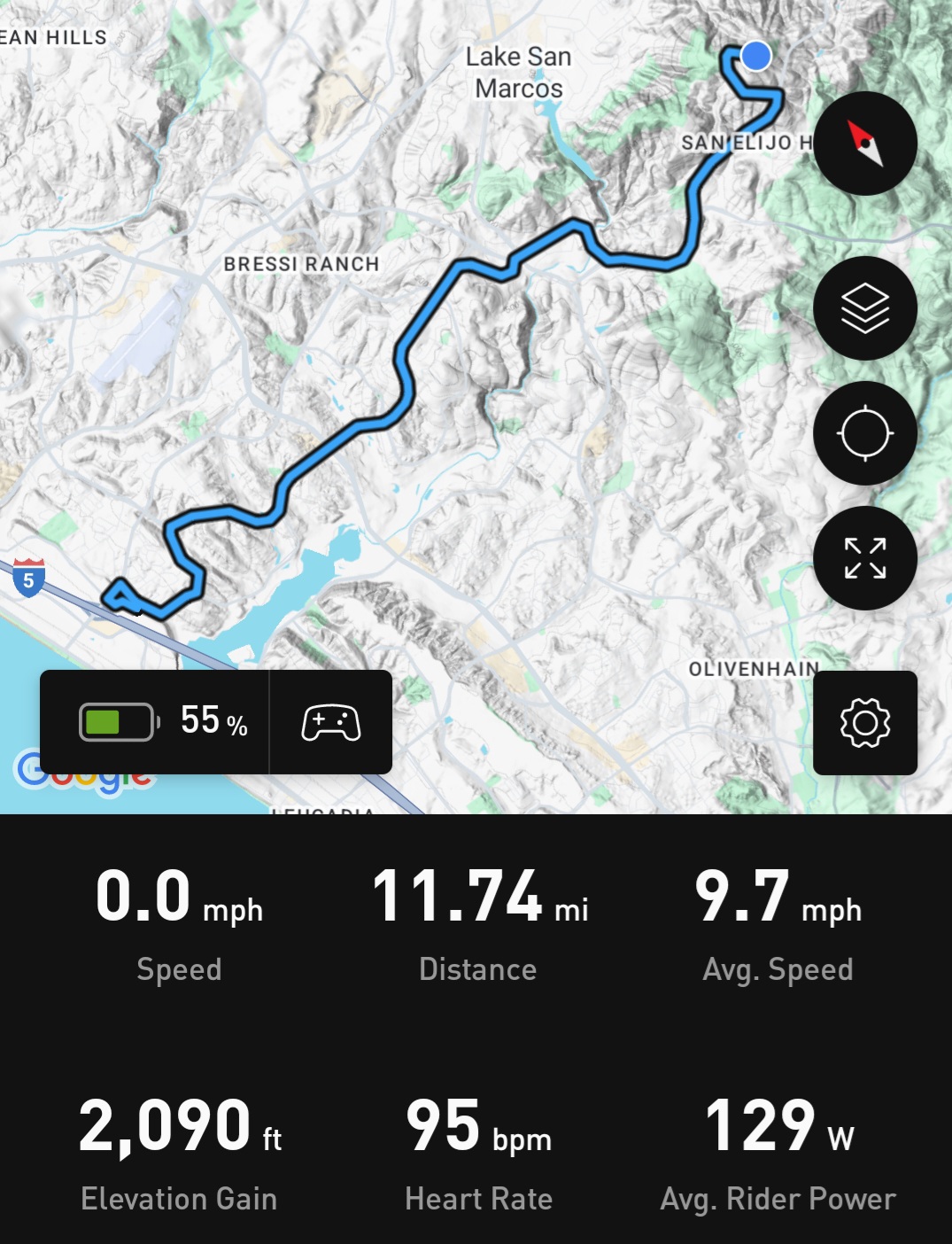The image size is (952, 1244).
Task: Tap the compass to reorient the map
Action: (x=864, y=144)
